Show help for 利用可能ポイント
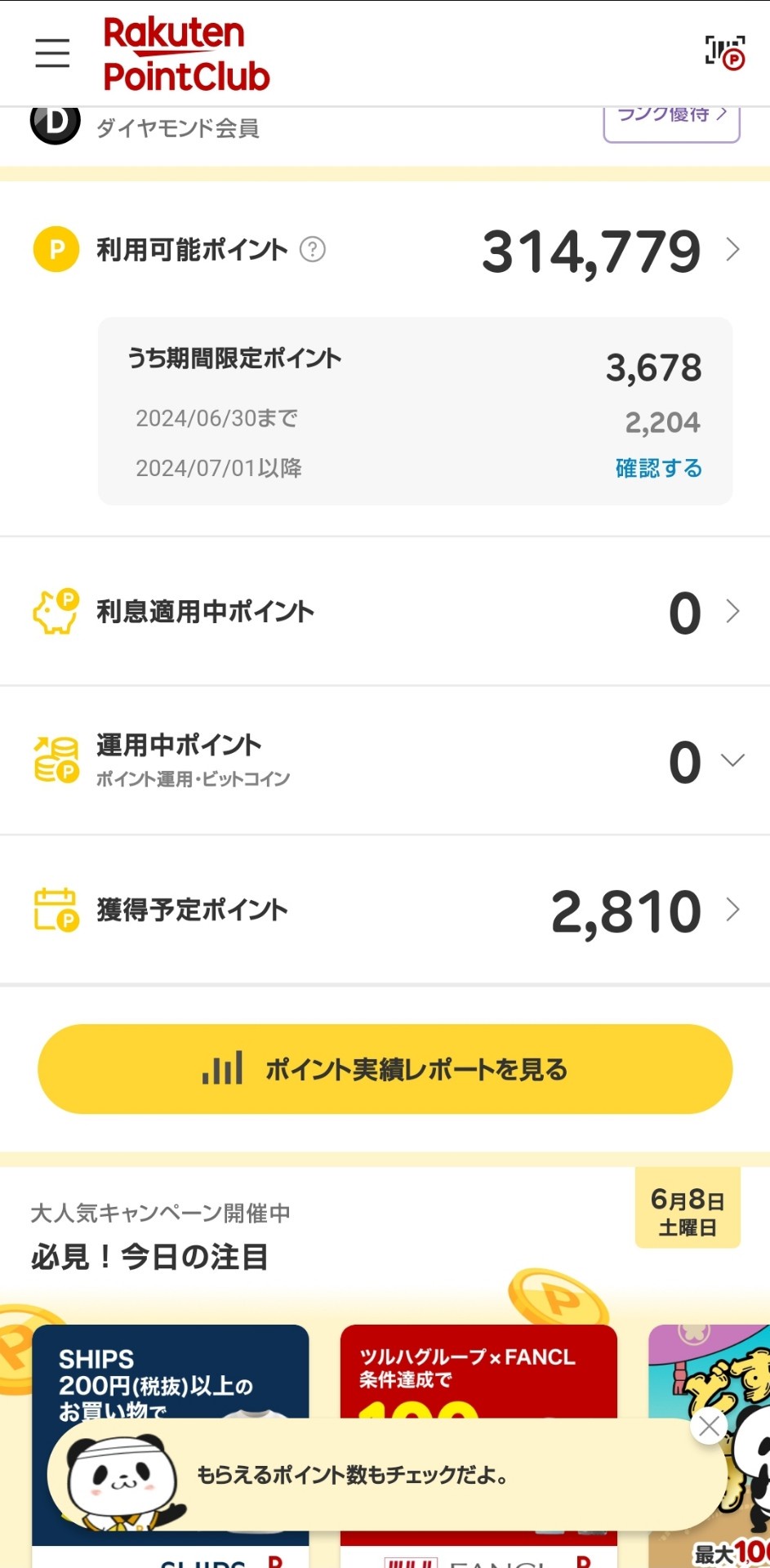The height and width of the screenshot is (1568, 770). pos(313,249)
